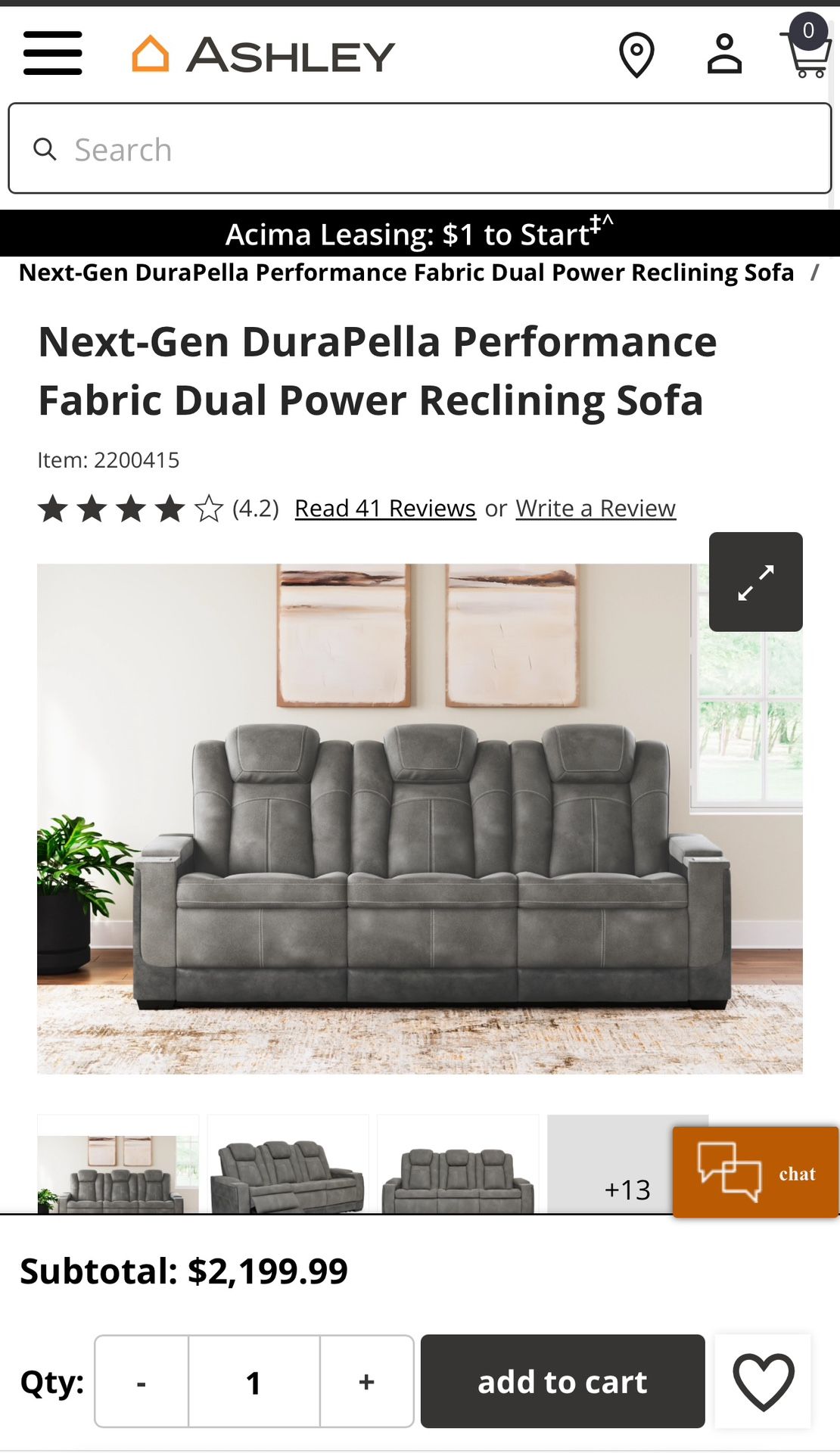840x1453 pixels.
Task: Open Write a Review link
Action: 596,509
